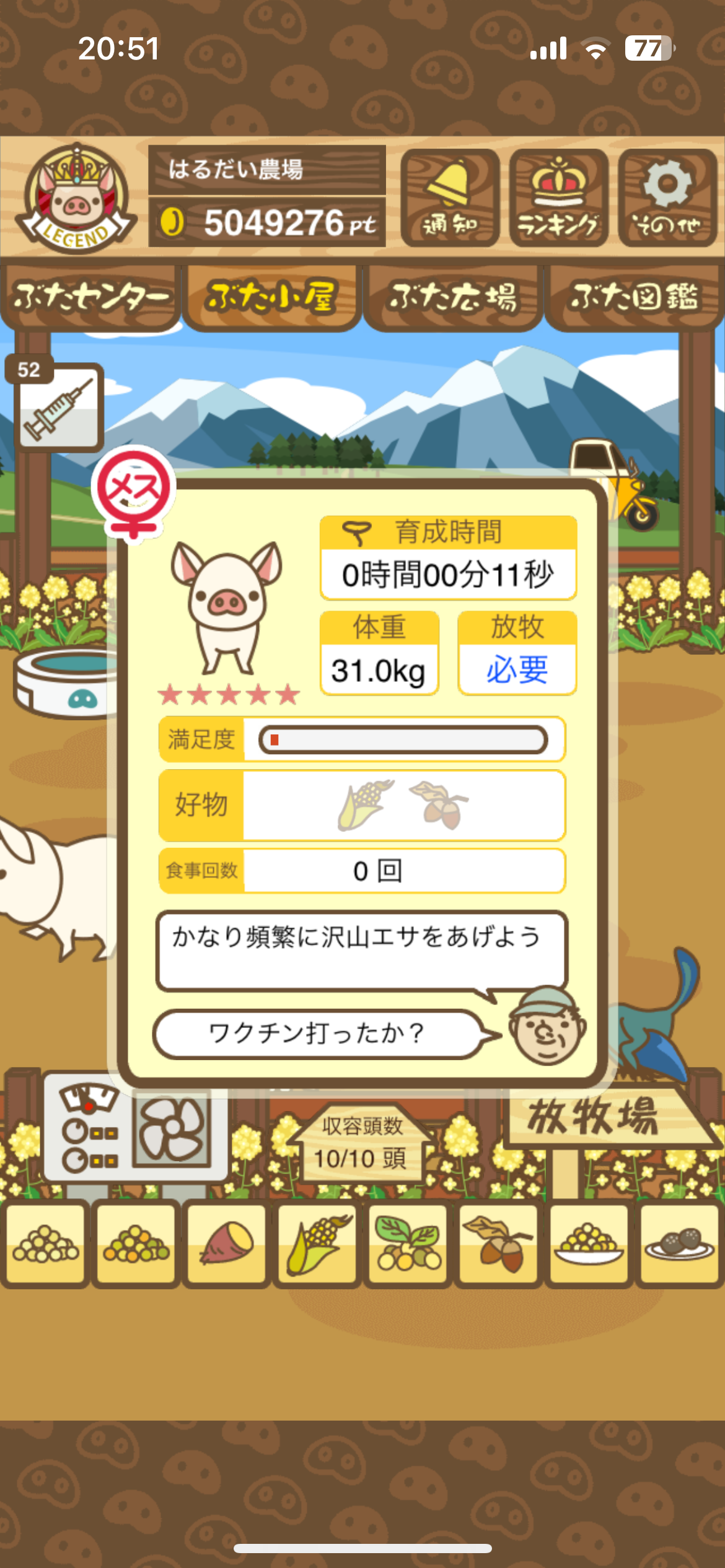Use the vaccine syringe item
Screen dimensions: 725x1568
tap(58, 406)
